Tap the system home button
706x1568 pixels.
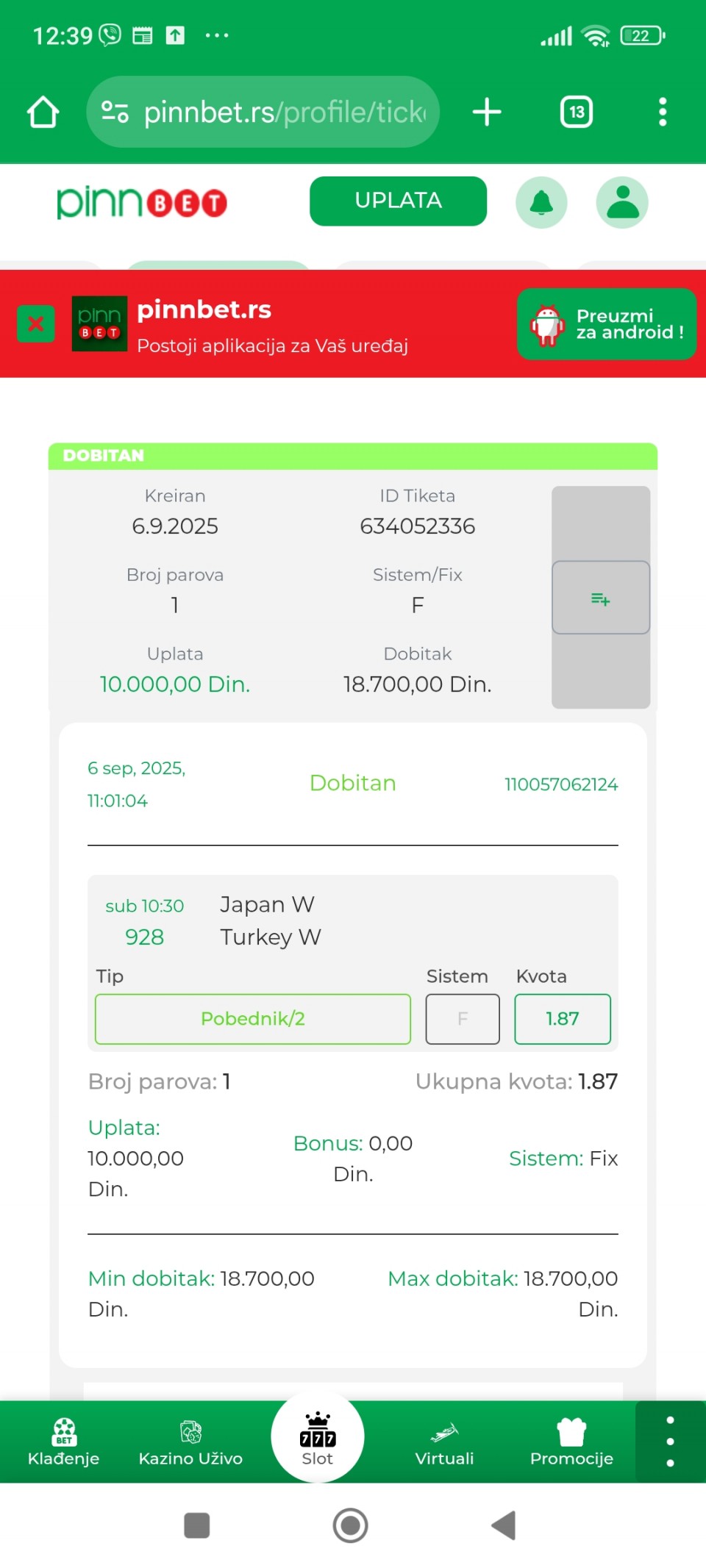point(351,1525)
